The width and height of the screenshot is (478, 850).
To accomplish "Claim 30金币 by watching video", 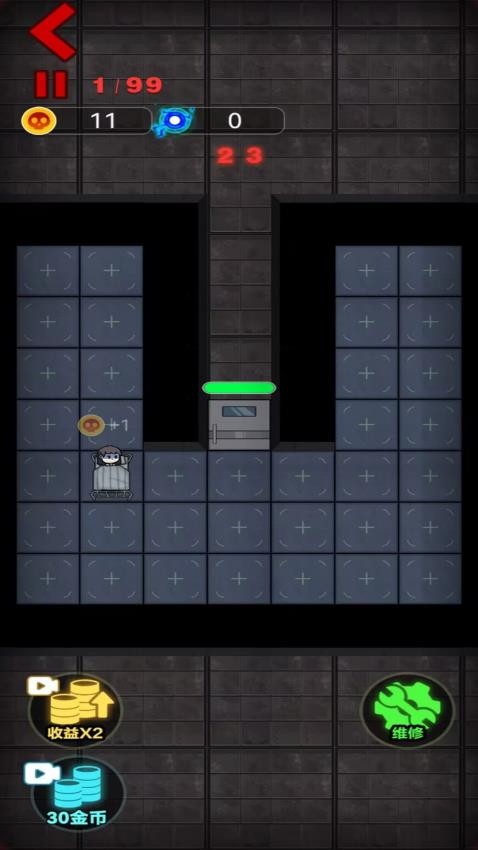I will (75, 794).
